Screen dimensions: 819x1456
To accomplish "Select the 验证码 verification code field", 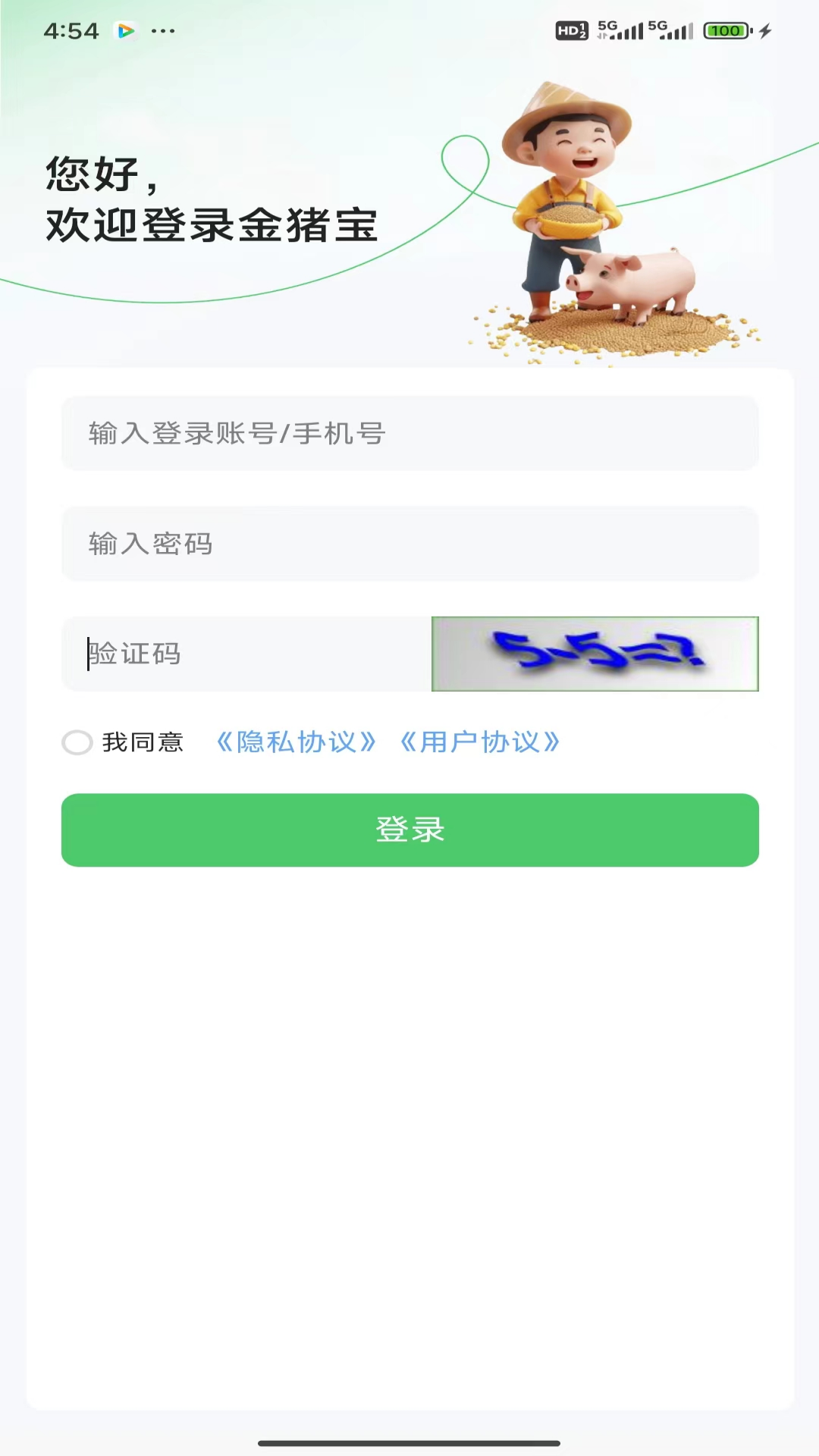I will [246, 654].
